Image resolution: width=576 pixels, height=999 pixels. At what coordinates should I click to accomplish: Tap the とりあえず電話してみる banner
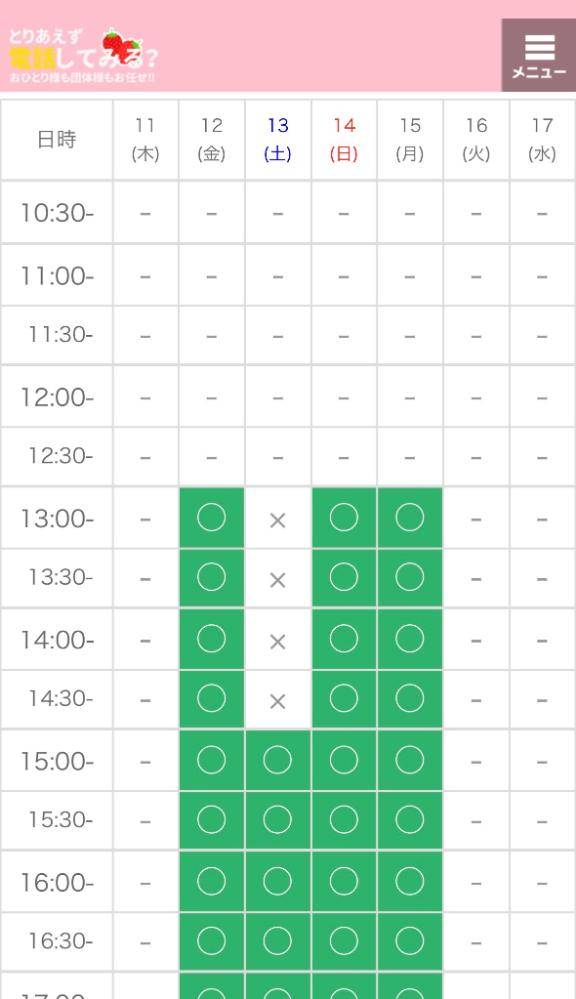click(83, 56)
